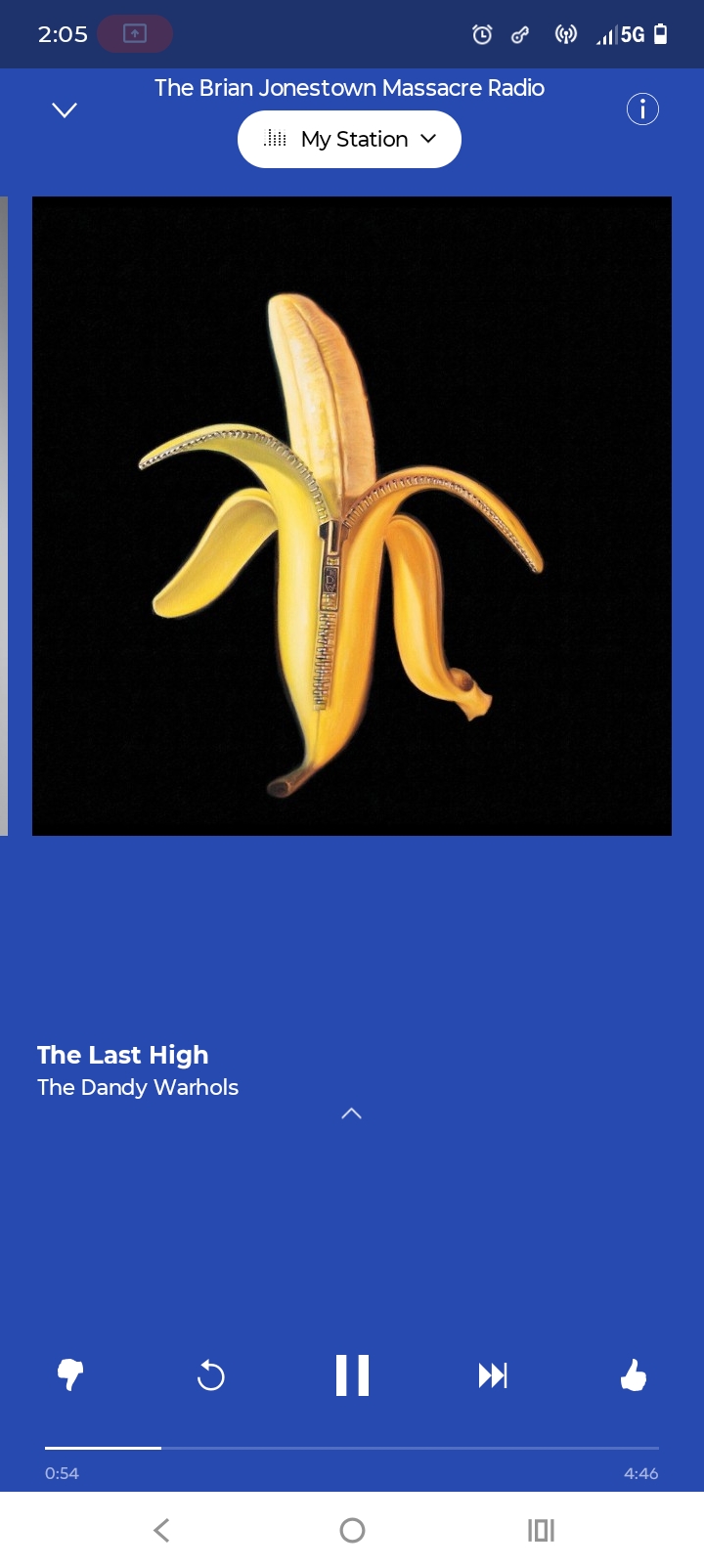Skip to the next track
This screenshot has height=1568, width=704.
pos(493,1376)
